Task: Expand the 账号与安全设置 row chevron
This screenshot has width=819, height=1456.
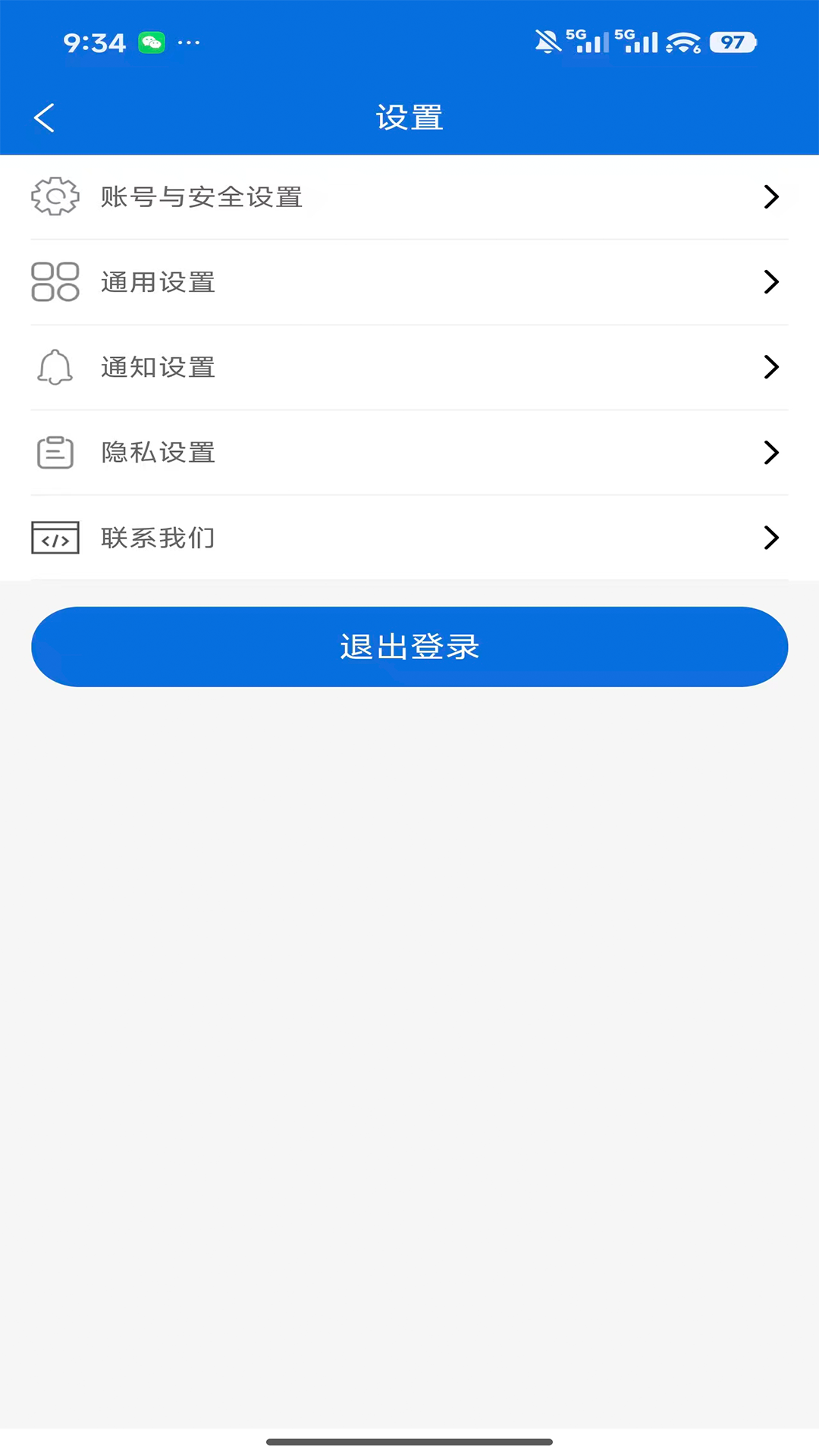Action: (772, 196)
